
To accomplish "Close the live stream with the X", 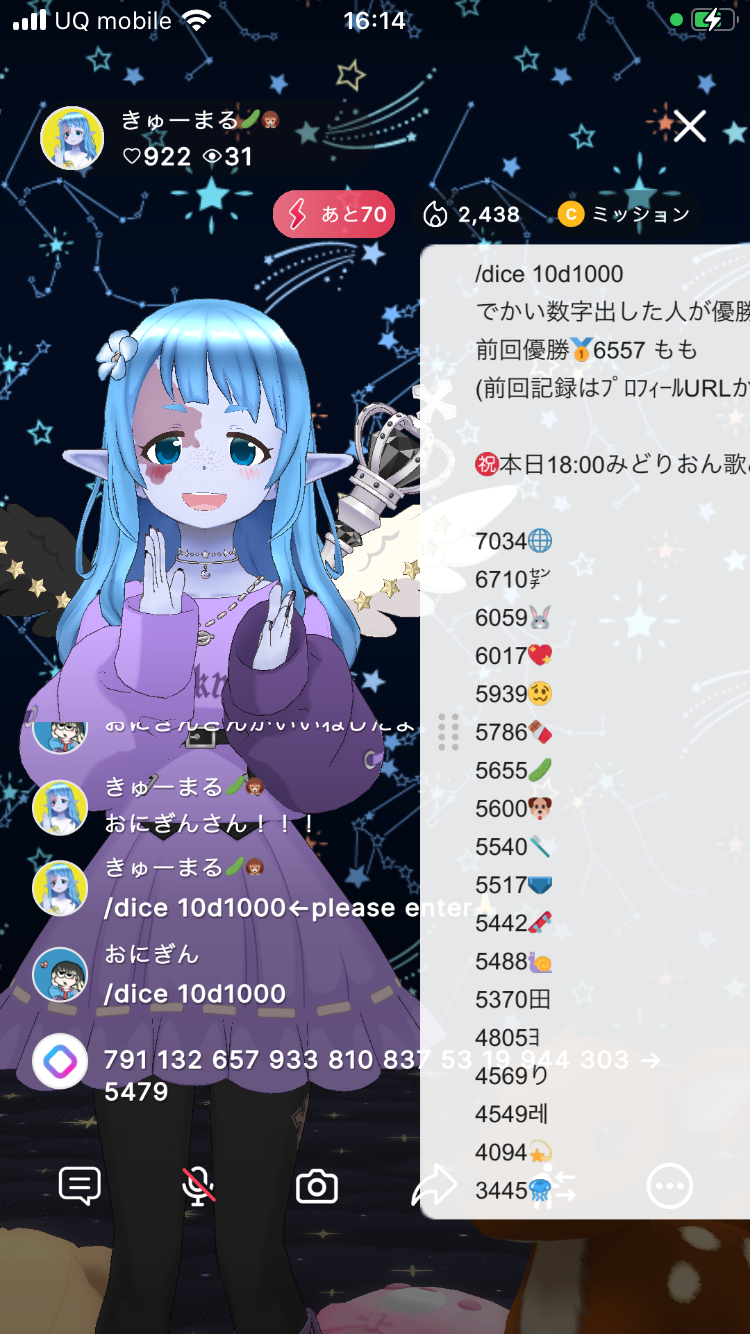I will 689,126.
